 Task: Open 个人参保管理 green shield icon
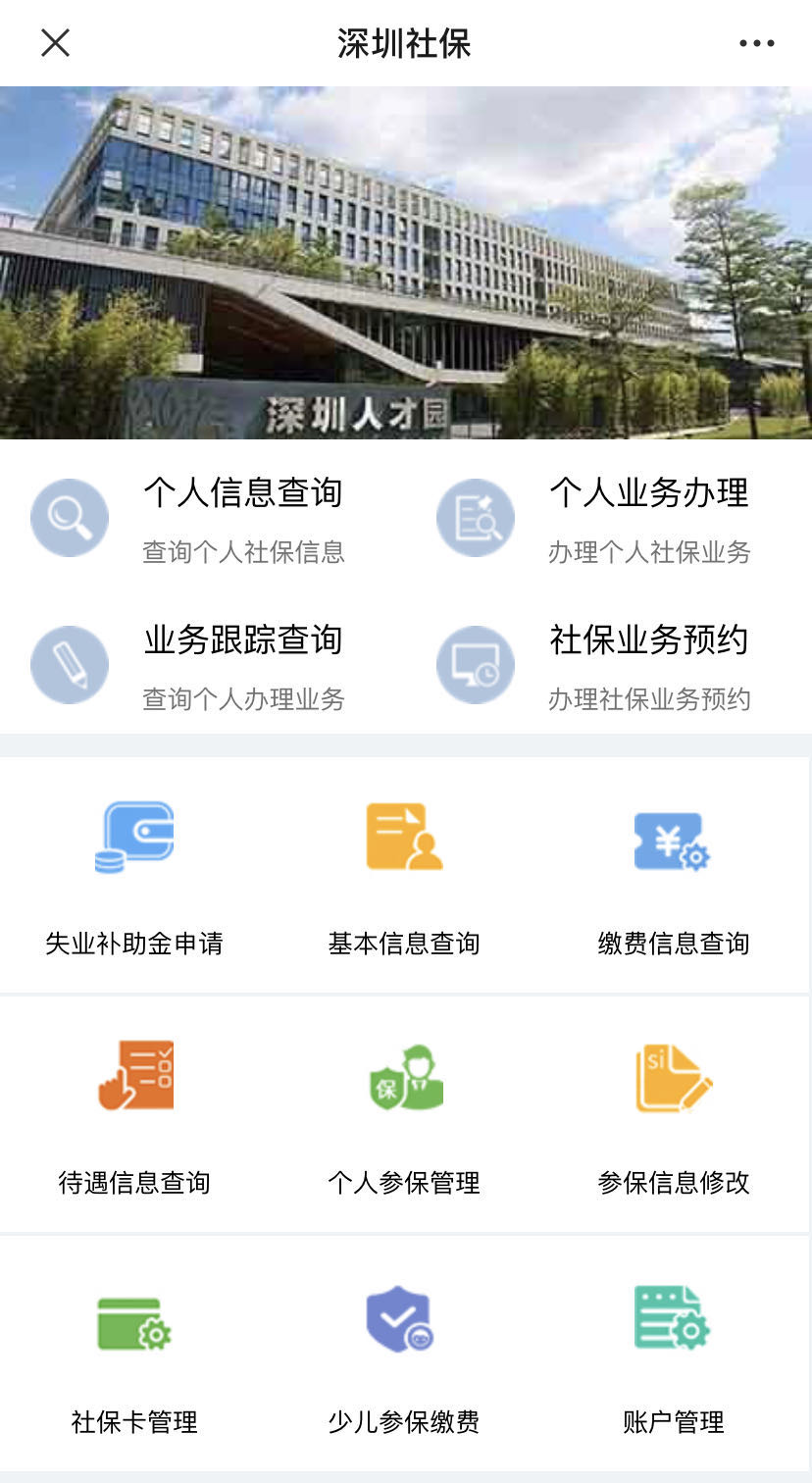pyautogui.click(x=404, y=1075)
